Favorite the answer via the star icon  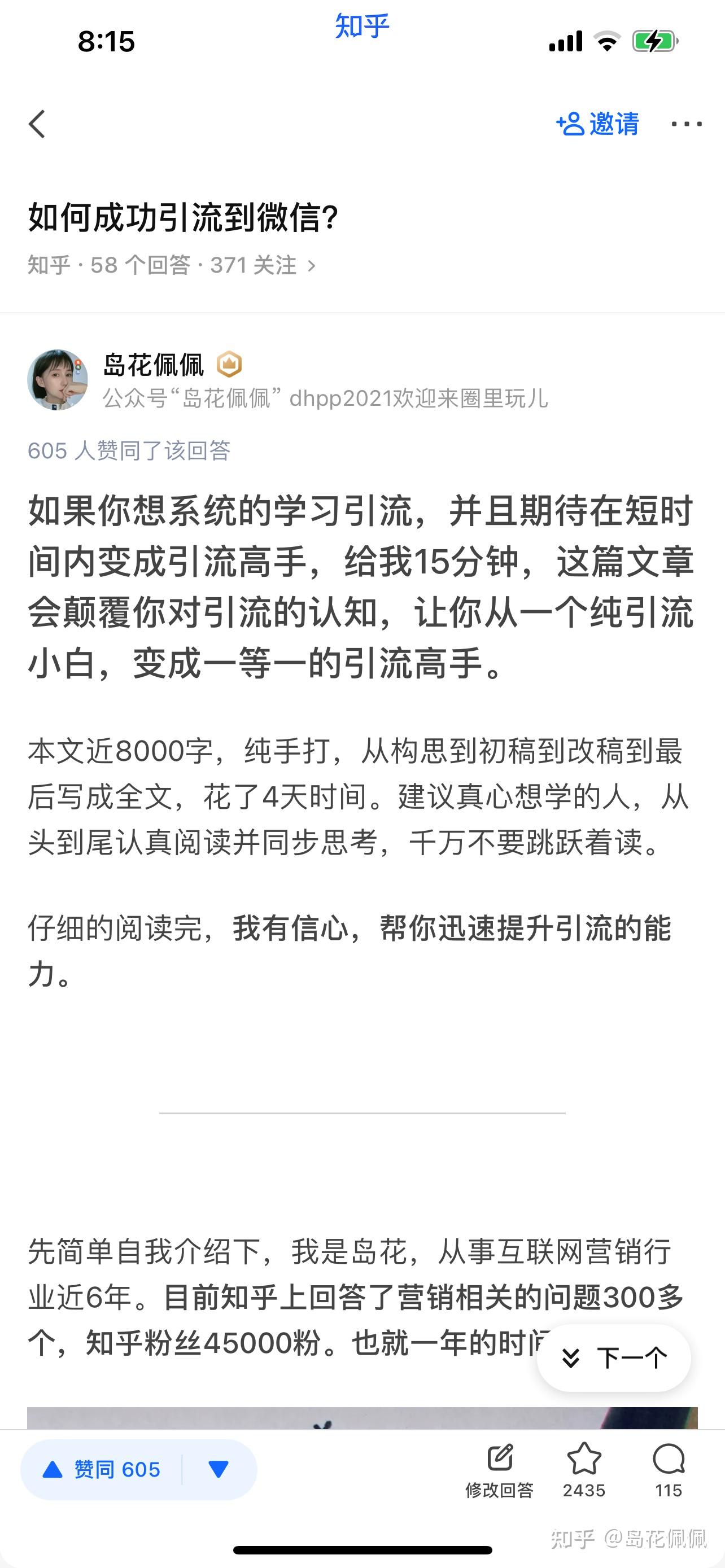[584, 1469]
